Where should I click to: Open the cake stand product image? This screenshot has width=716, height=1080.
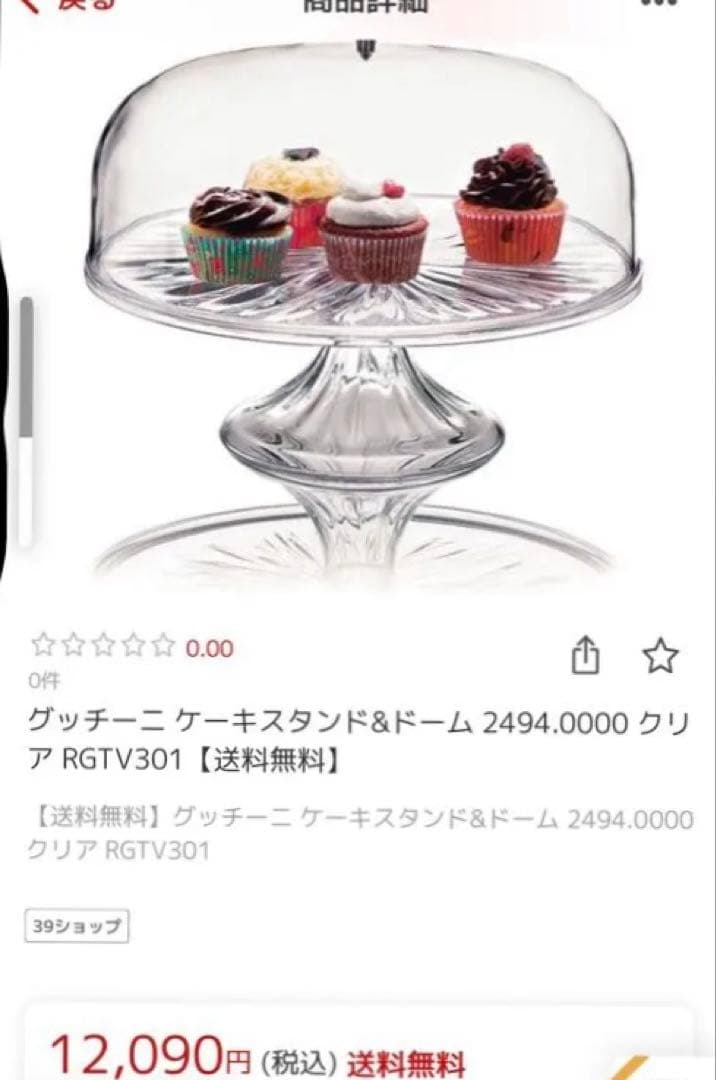point(360,300)
